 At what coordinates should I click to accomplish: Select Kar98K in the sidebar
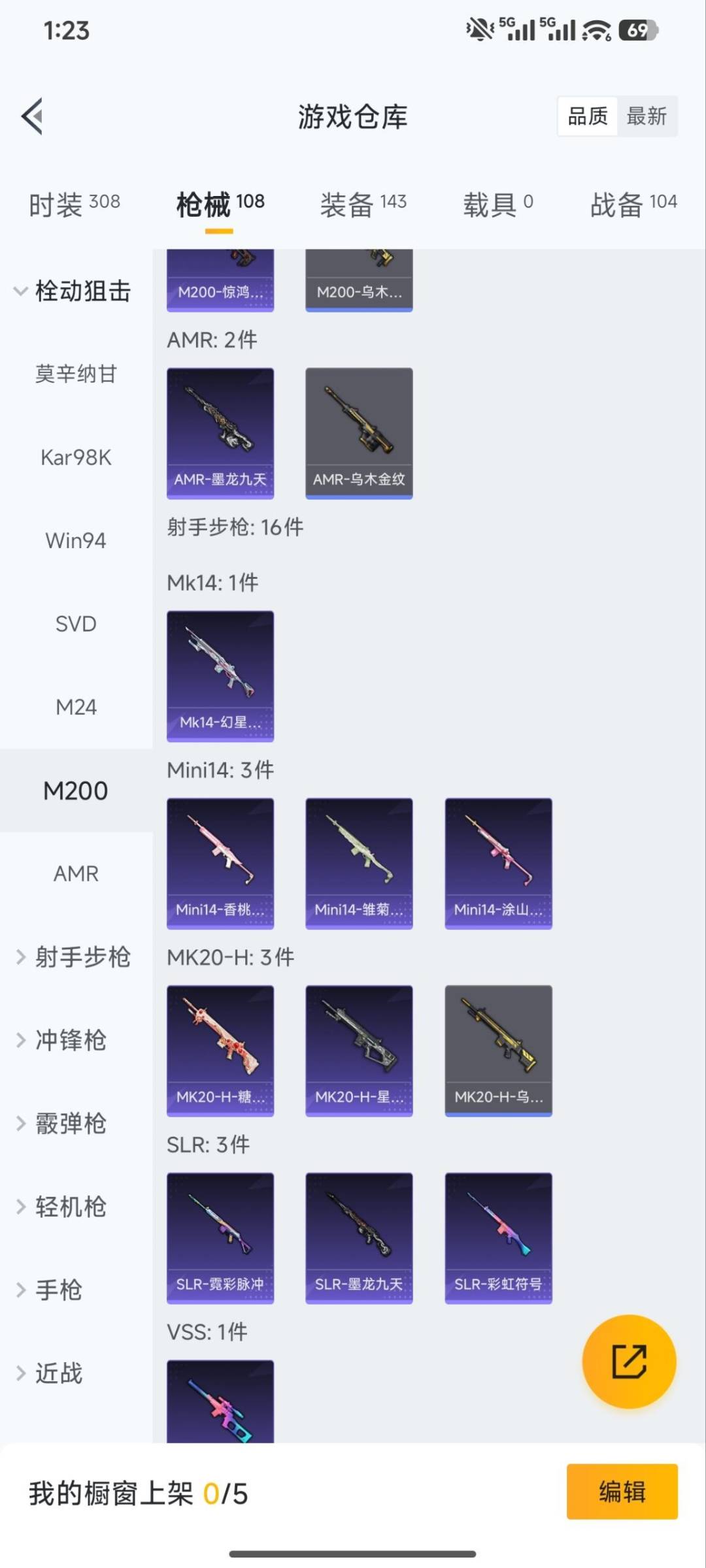point(74,457)
